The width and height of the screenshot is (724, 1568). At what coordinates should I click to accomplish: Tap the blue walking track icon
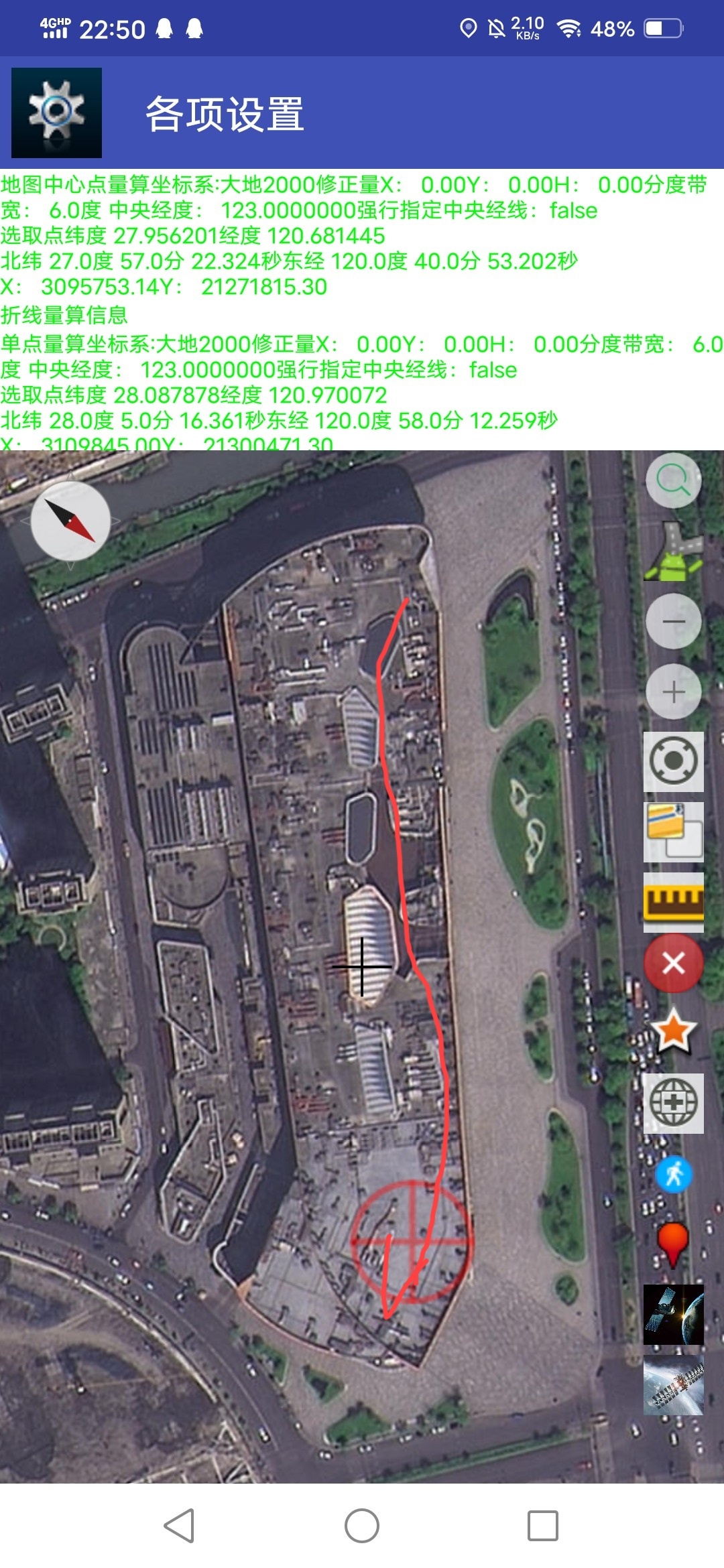pyautogui.click(x=673, y=1174)
